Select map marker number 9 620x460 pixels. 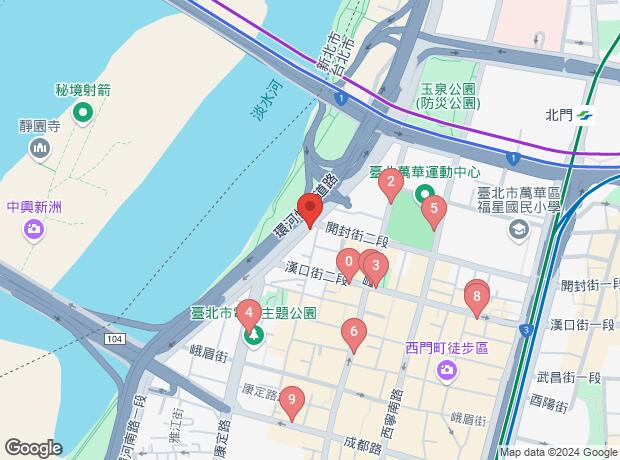click(x=291, y=400)
